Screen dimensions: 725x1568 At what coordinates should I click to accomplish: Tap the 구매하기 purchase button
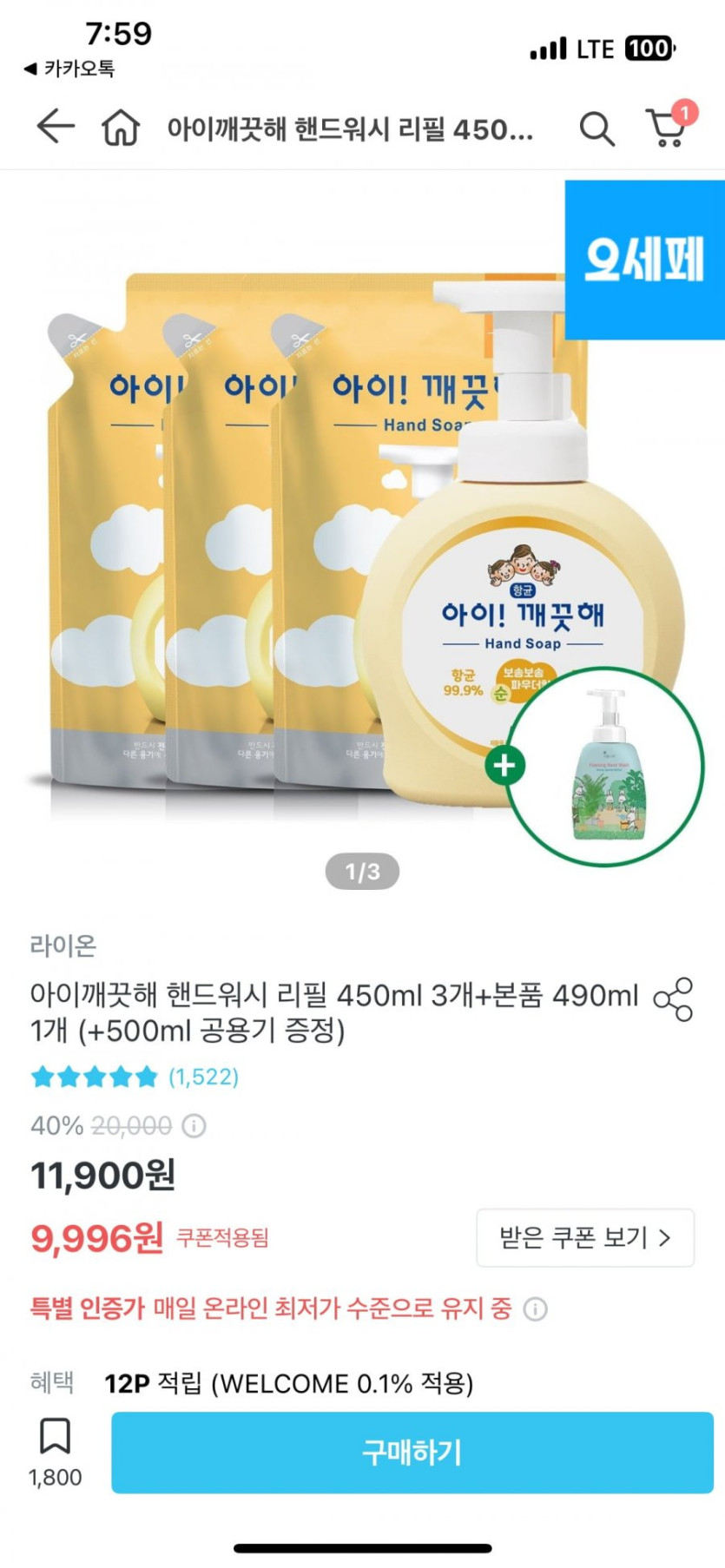[412, 1452]
